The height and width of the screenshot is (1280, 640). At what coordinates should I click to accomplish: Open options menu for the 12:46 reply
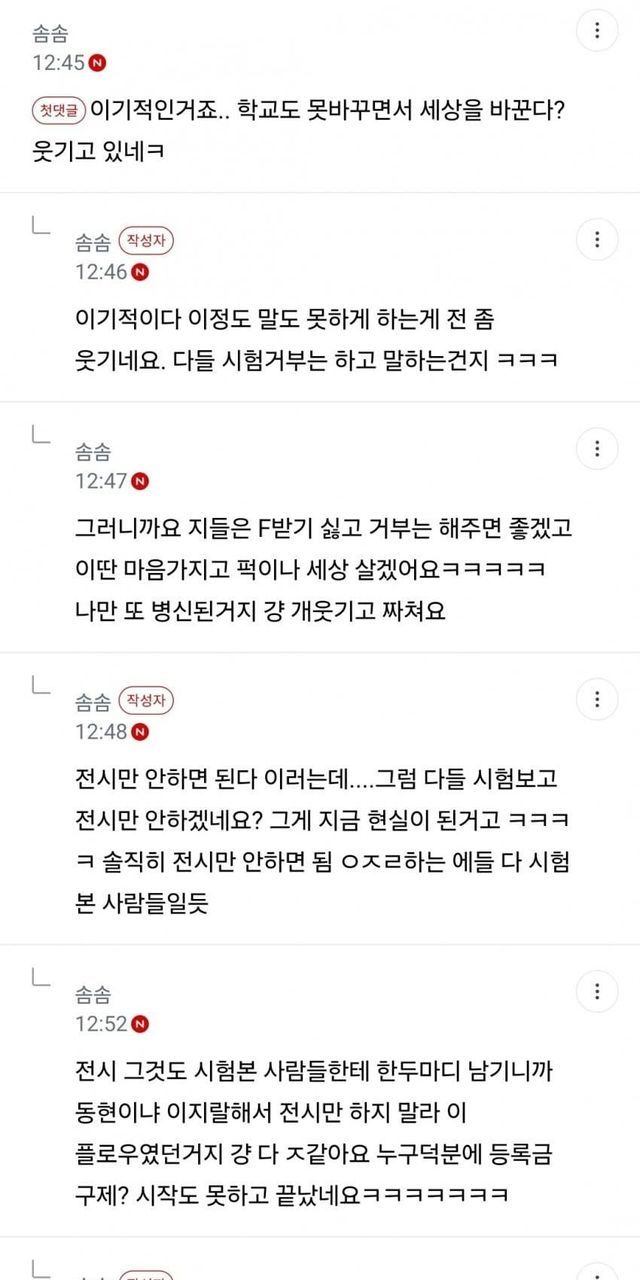[598, 240]
